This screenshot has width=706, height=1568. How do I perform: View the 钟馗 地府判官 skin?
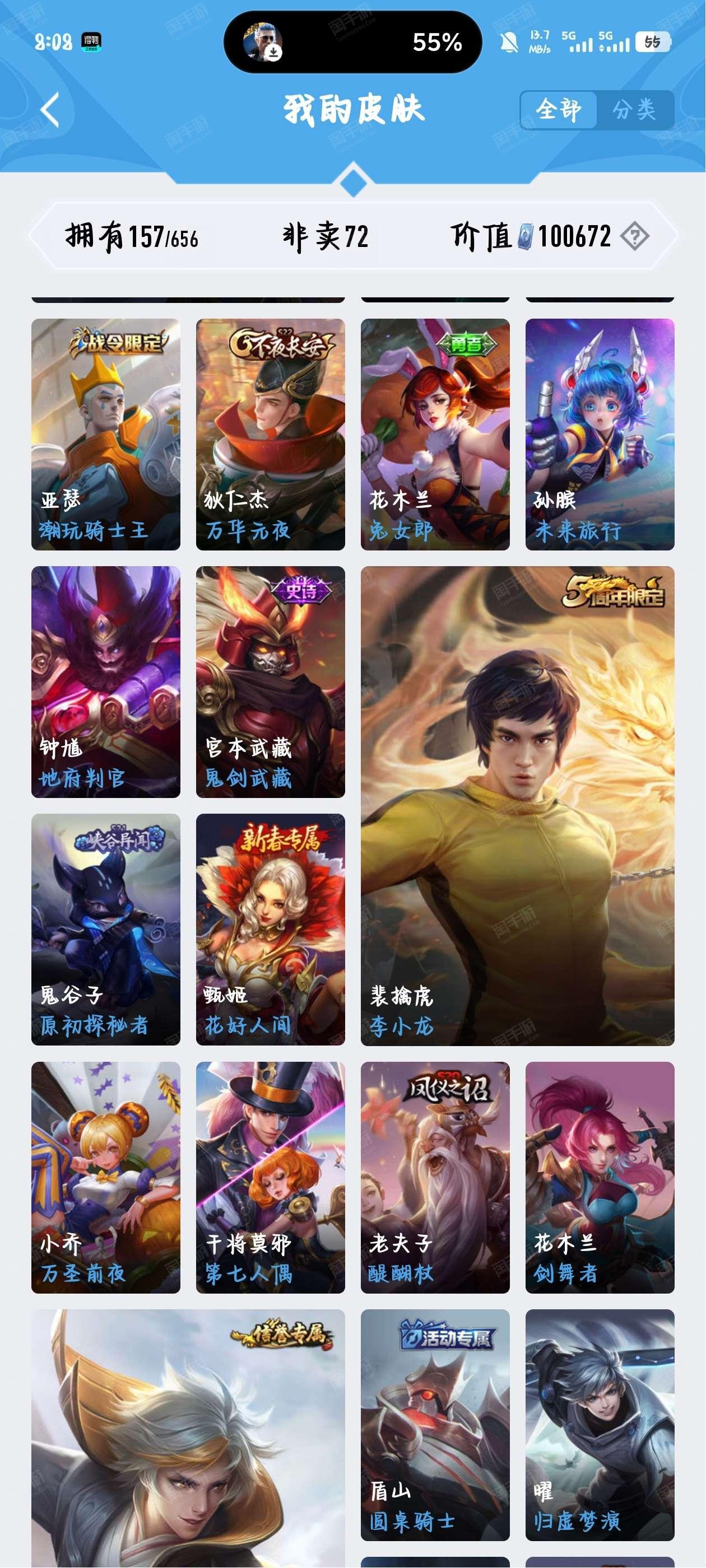[x=106, y=682]
